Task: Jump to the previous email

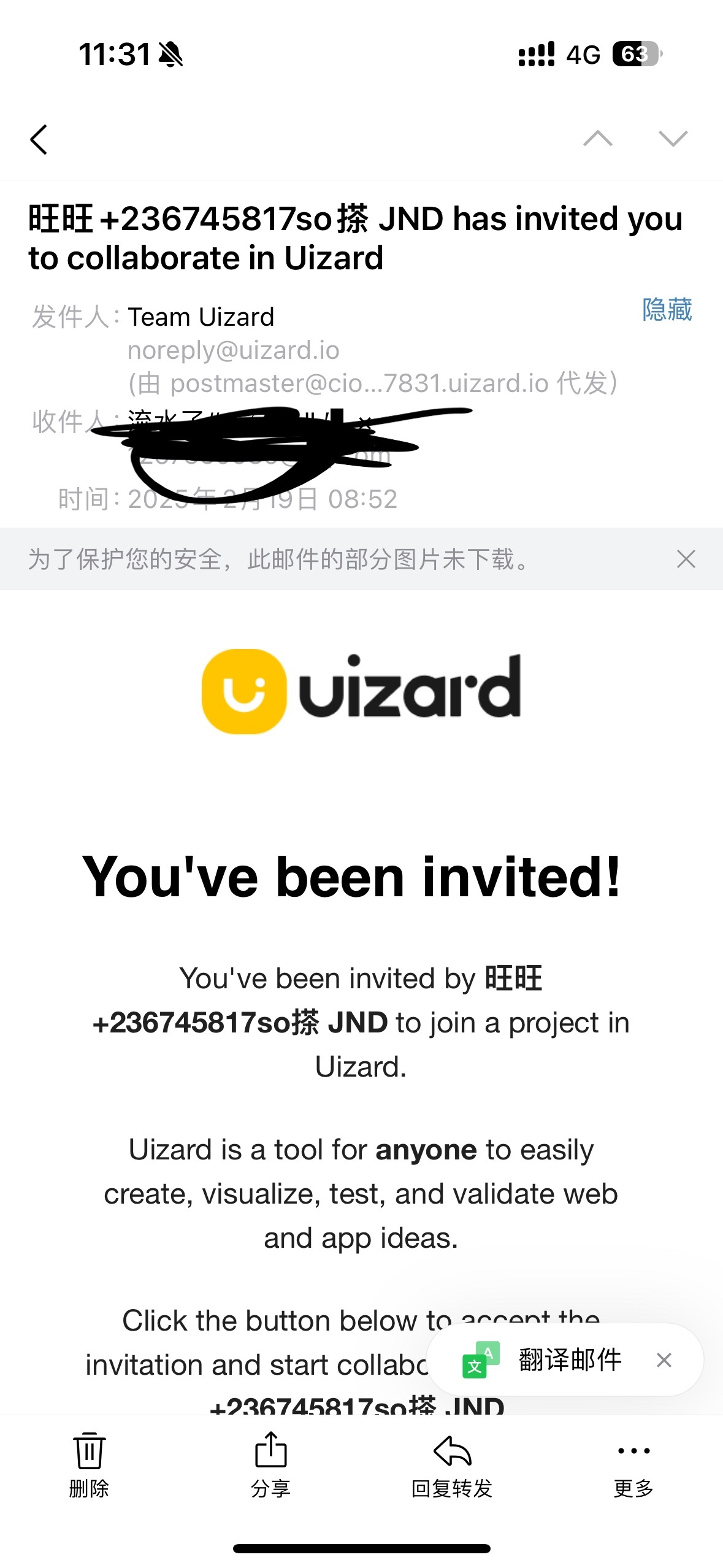Action: pyautogui.click(x=597, y=139)
